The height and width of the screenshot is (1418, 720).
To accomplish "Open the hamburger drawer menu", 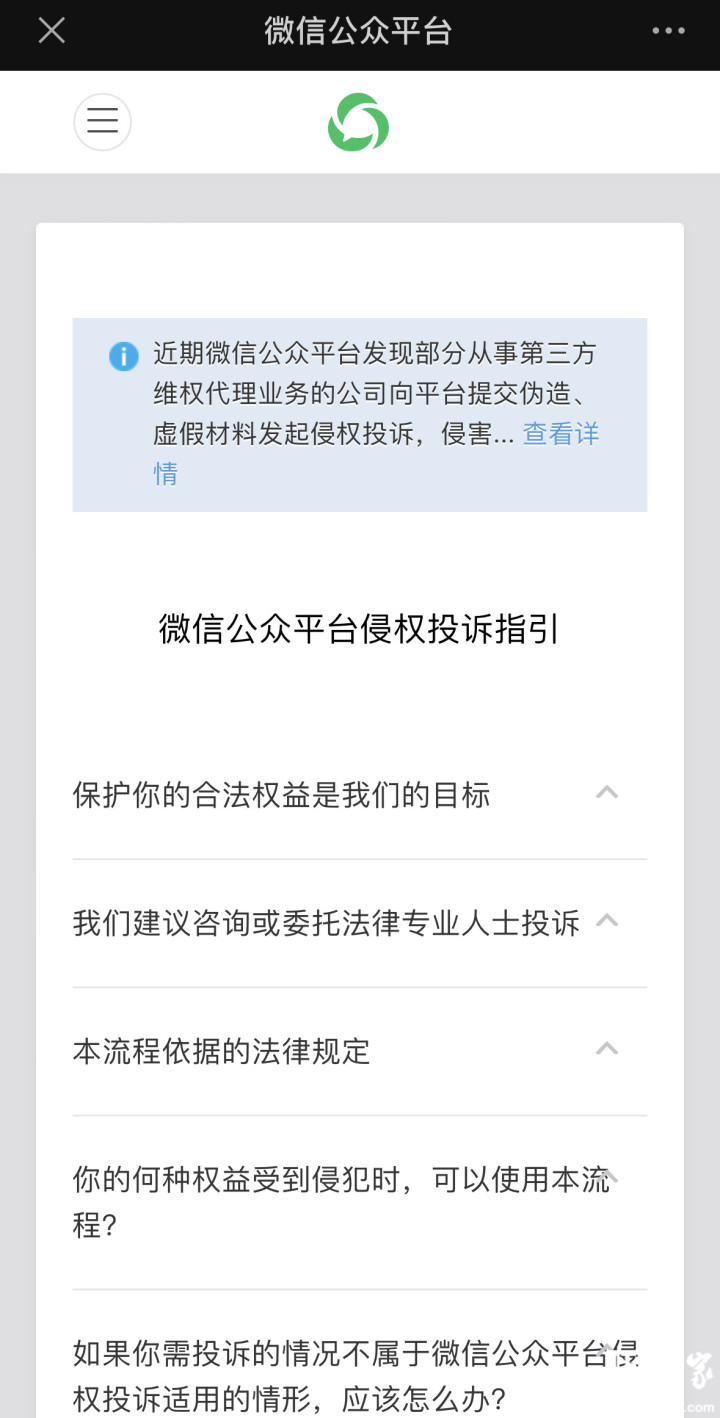I will pos(102,122).
